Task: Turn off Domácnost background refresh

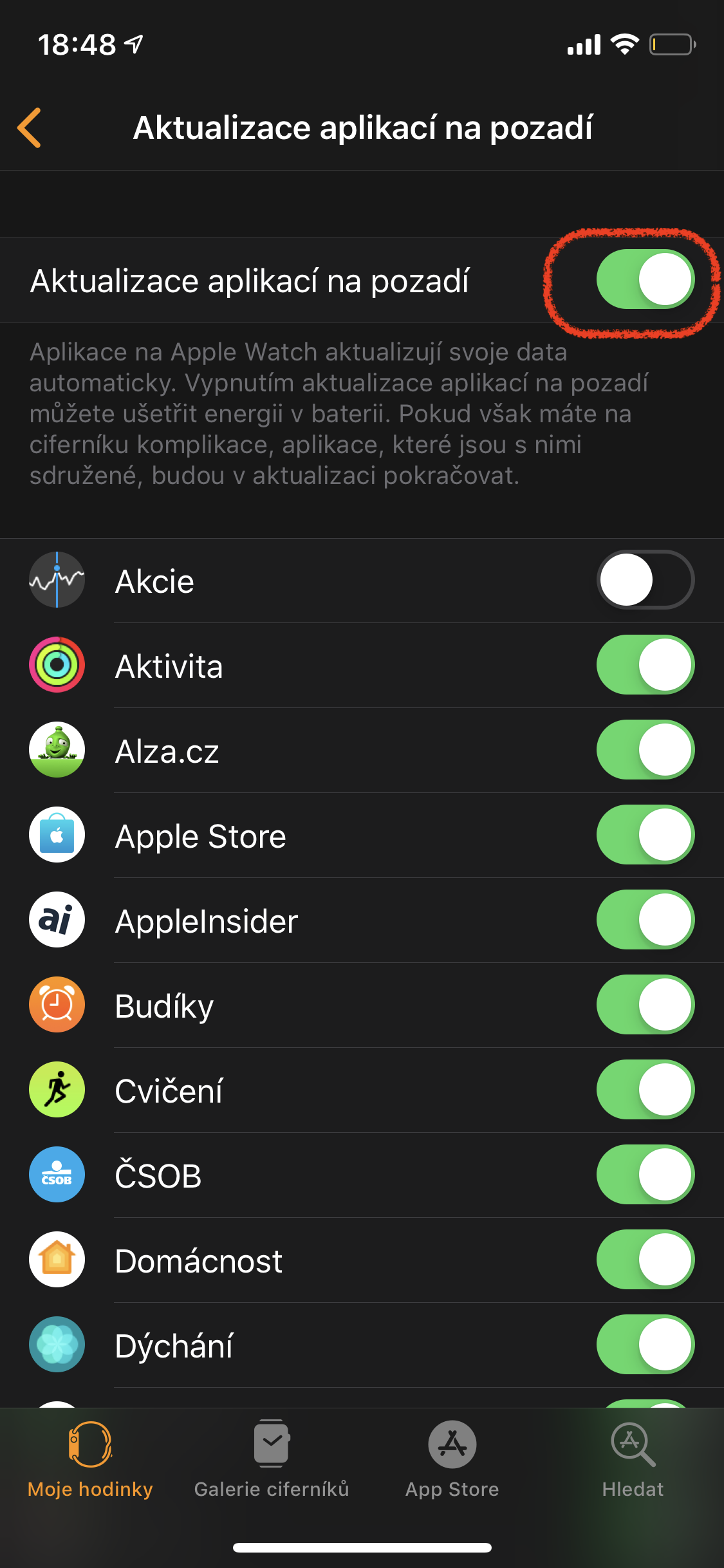Action: (x=645, y=1260)
